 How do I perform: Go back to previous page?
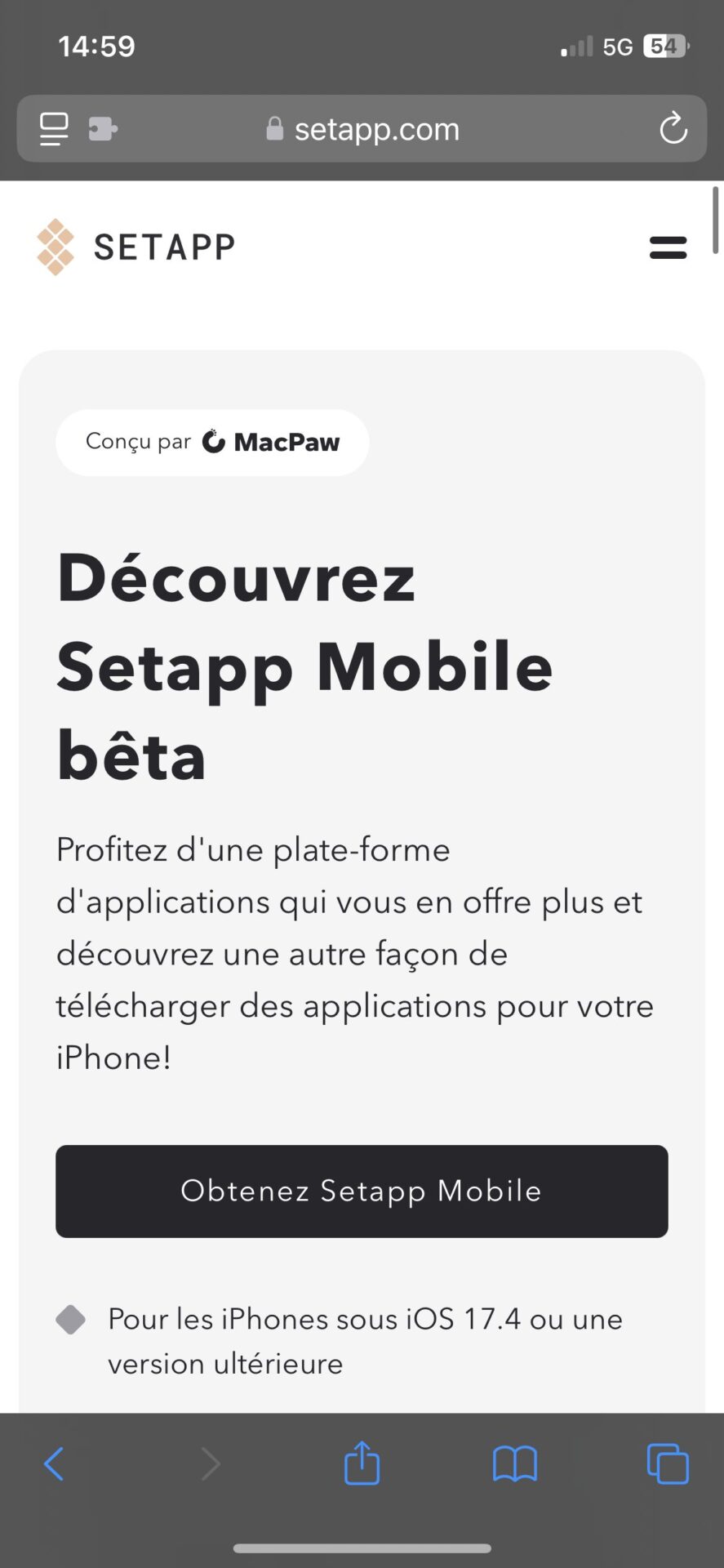[x=54, y=1463]
